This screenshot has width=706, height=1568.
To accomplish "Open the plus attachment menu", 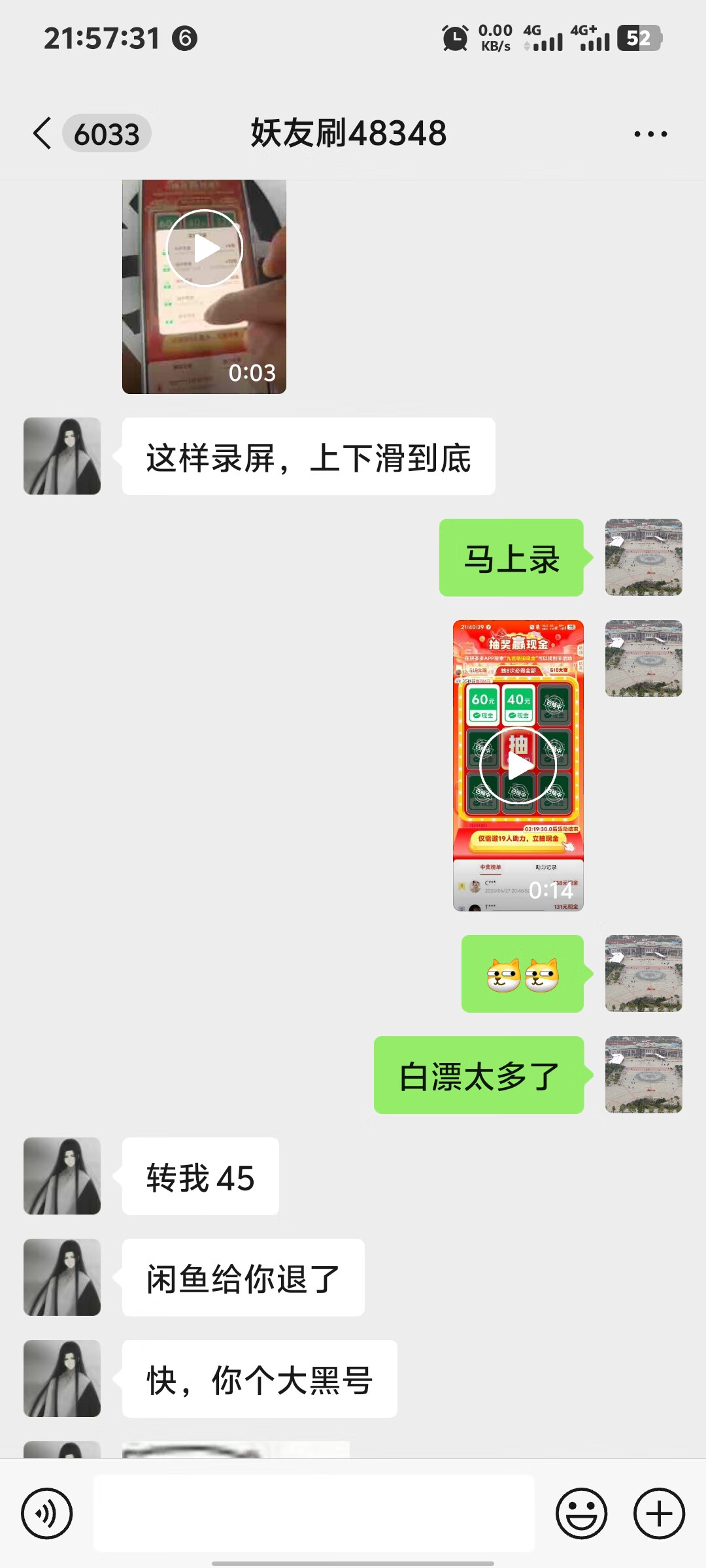I will (x=659, y=1514).
